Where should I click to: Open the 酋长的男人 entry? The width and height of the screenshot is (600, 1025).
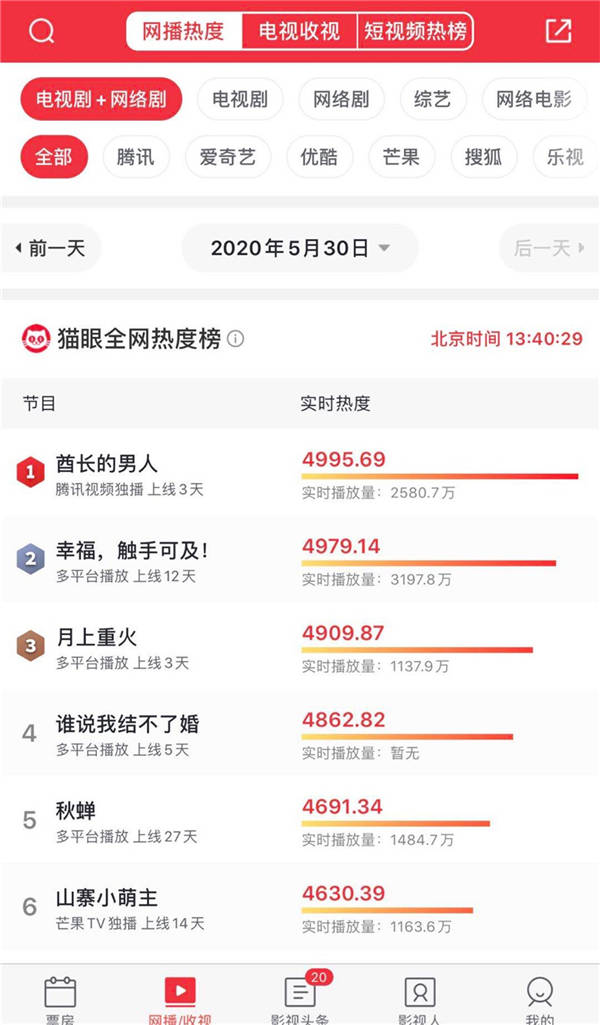tap(300, 473)
